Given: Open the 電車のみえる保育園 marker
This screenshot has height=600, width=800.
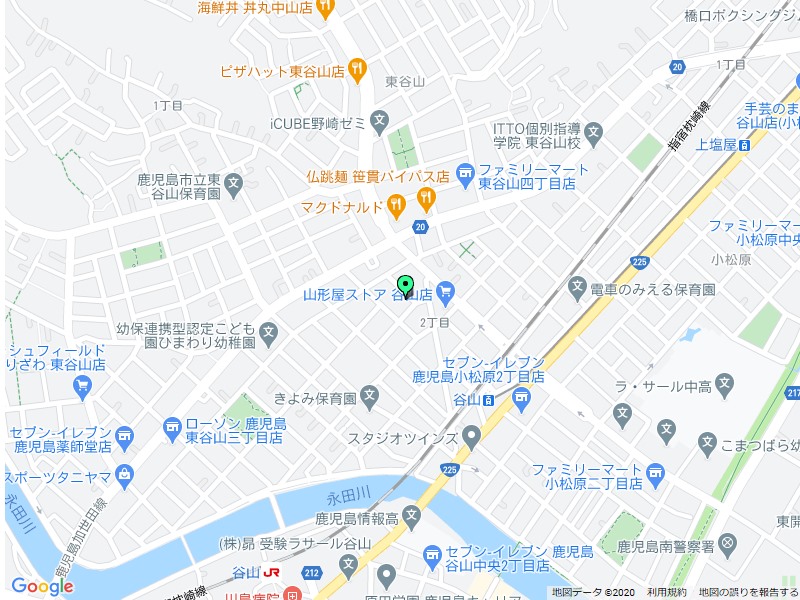Looking at the screenshot, I should [578, 289].
